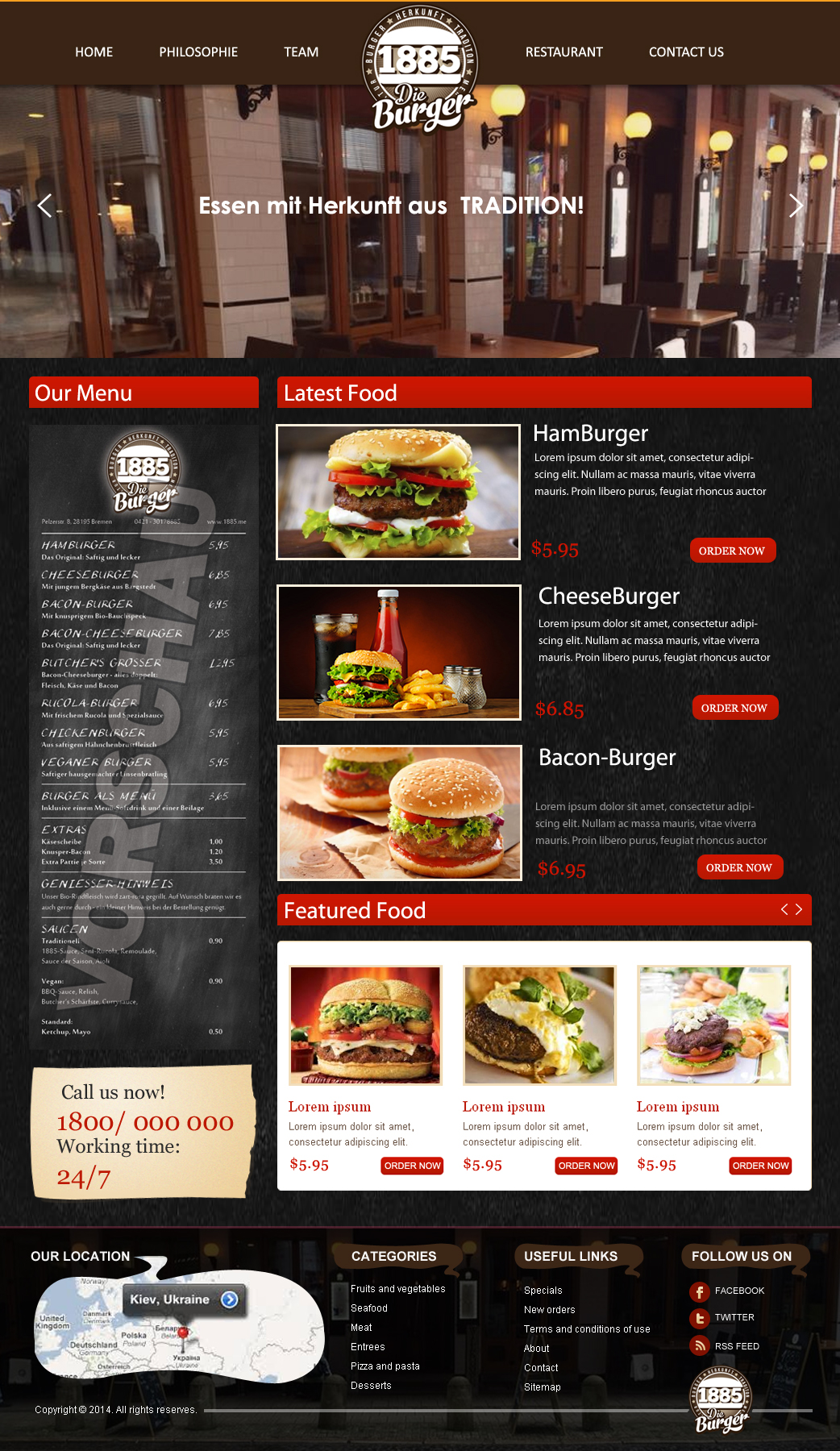Go to the Team page
The height and width of the screenshot is (1451, 840).
[x=301, y=52]
